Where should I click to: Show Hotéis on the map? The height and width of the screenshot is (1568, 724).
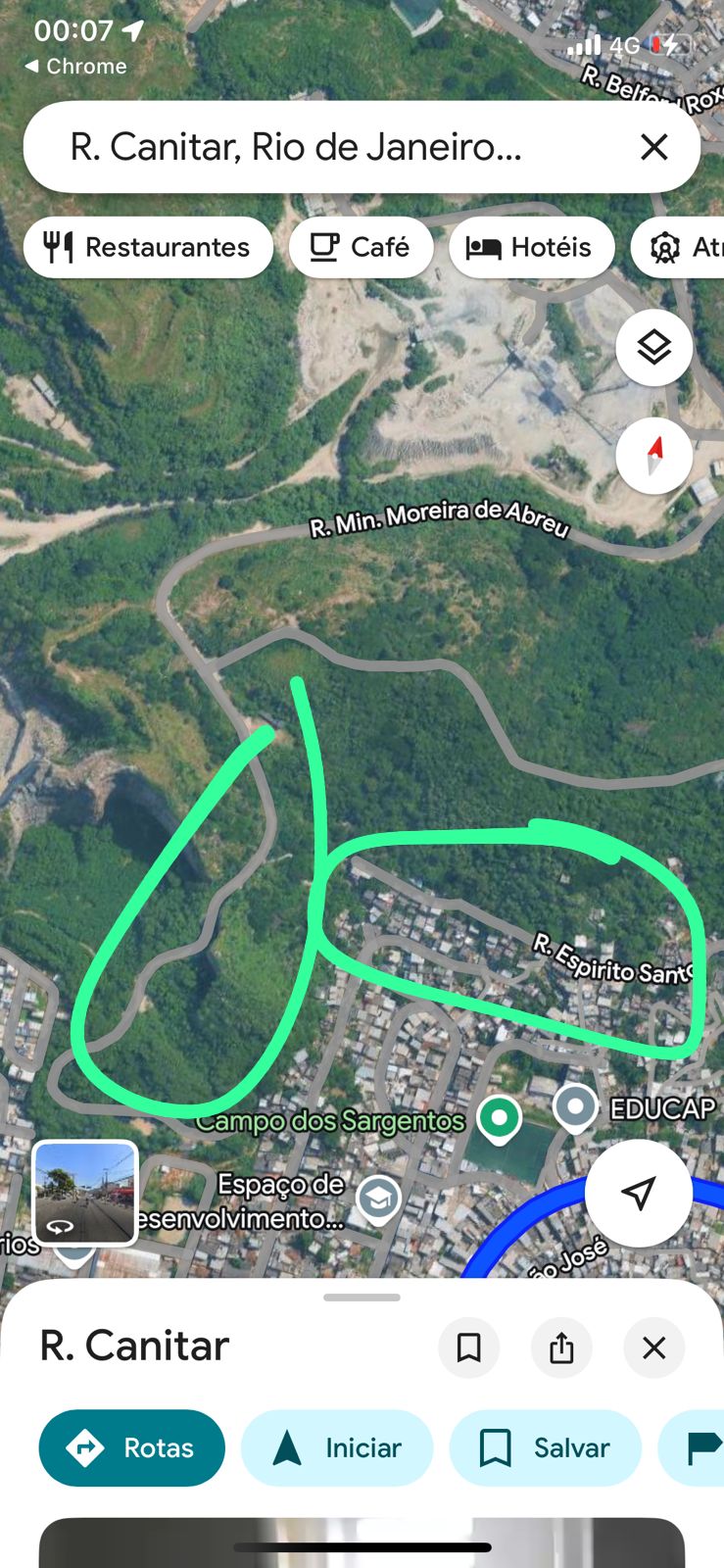point(530,247)
